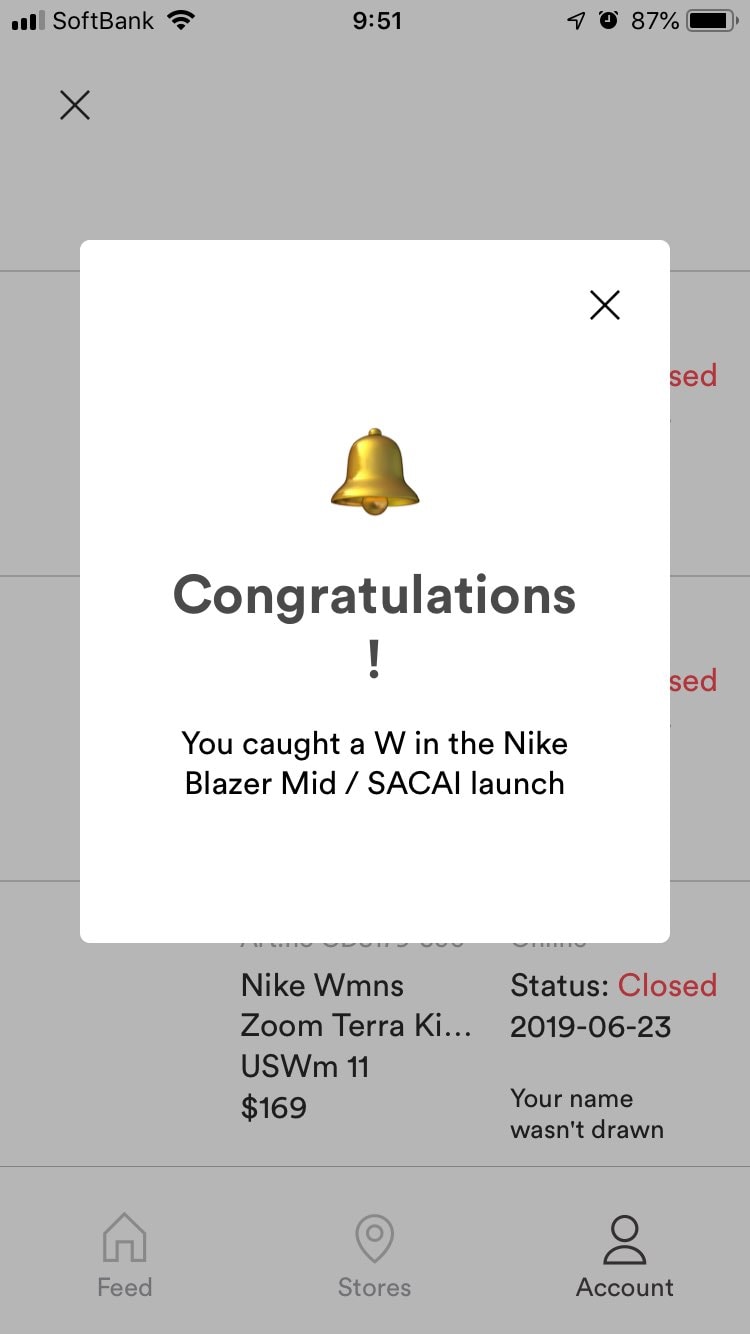Go to the Account tab
Image resolution: width=750 pixels, height=1334 pixels.
coord(625,1256)
